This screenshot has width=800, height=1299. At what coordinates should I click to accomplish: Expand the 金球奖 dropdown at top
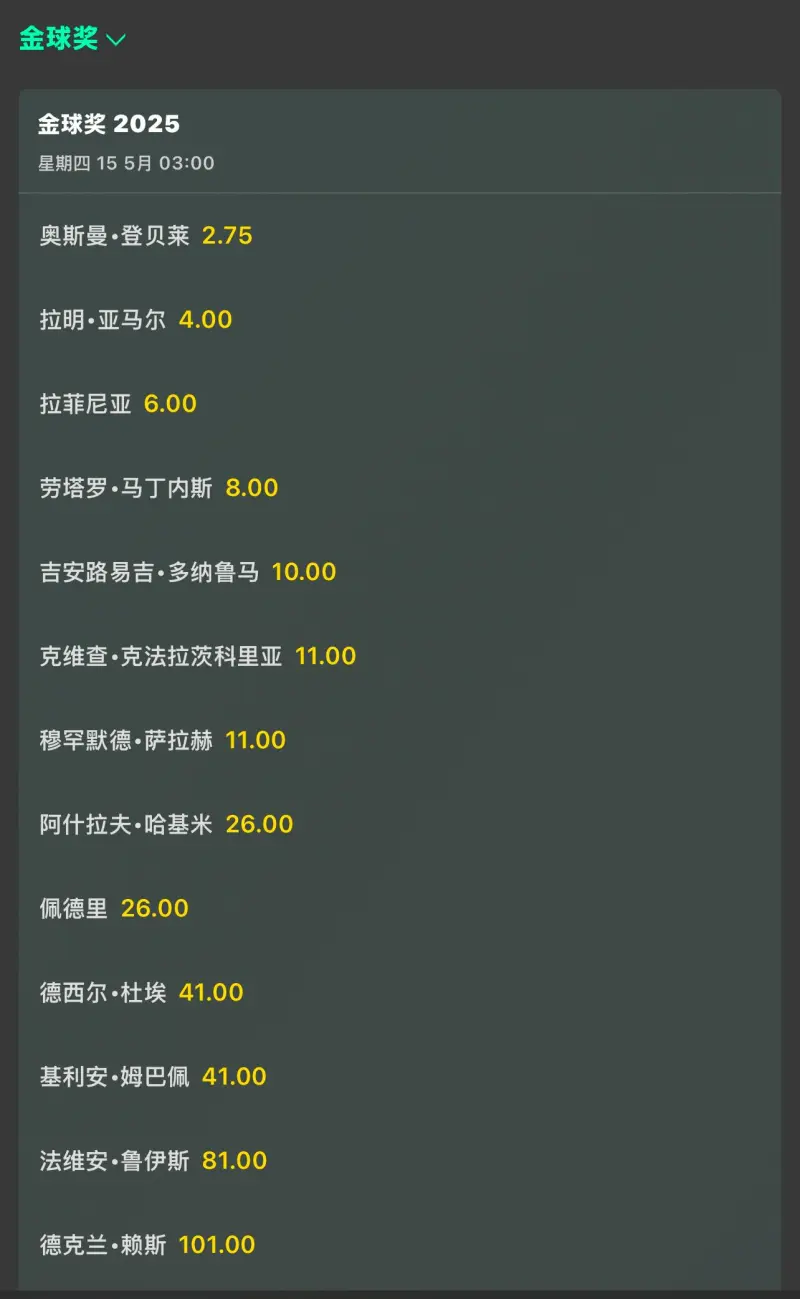click(x=73, y=39)
